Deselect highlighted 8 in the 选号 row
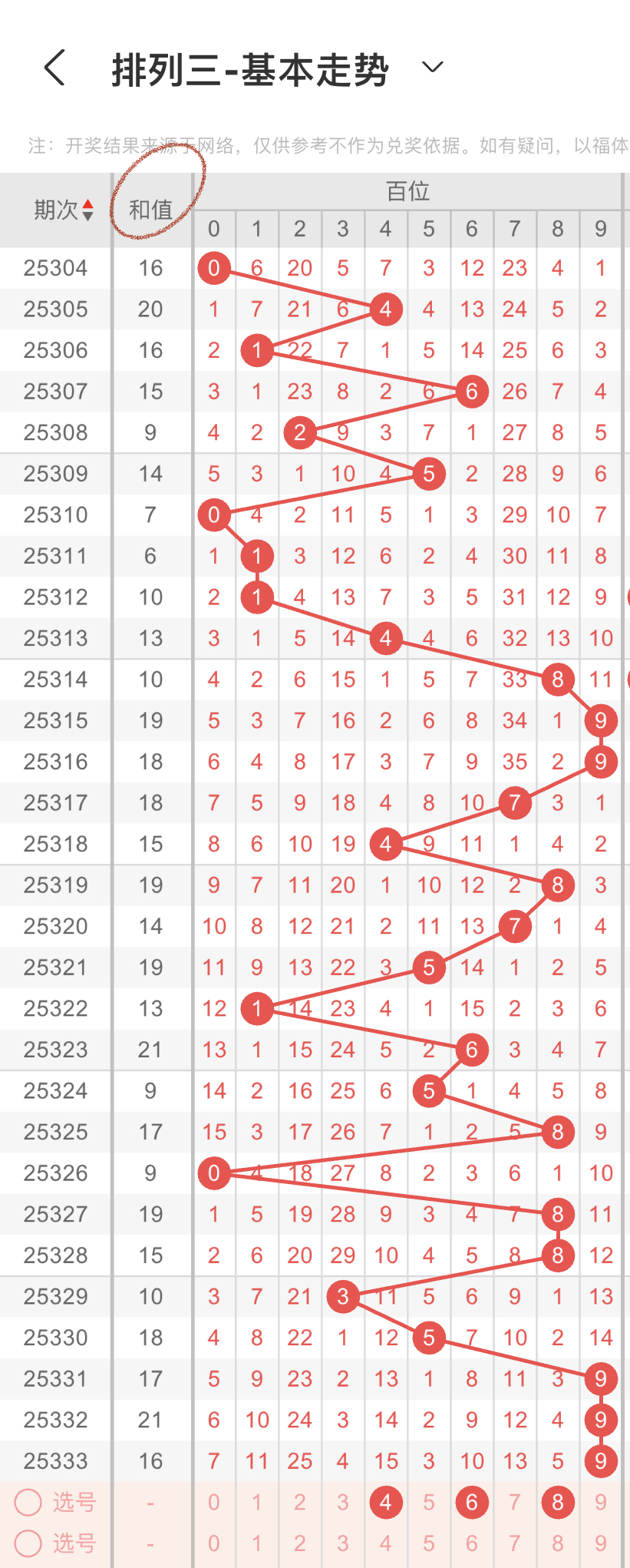630x1568 pixels. pyautogui.click(x=558, y=1502)
